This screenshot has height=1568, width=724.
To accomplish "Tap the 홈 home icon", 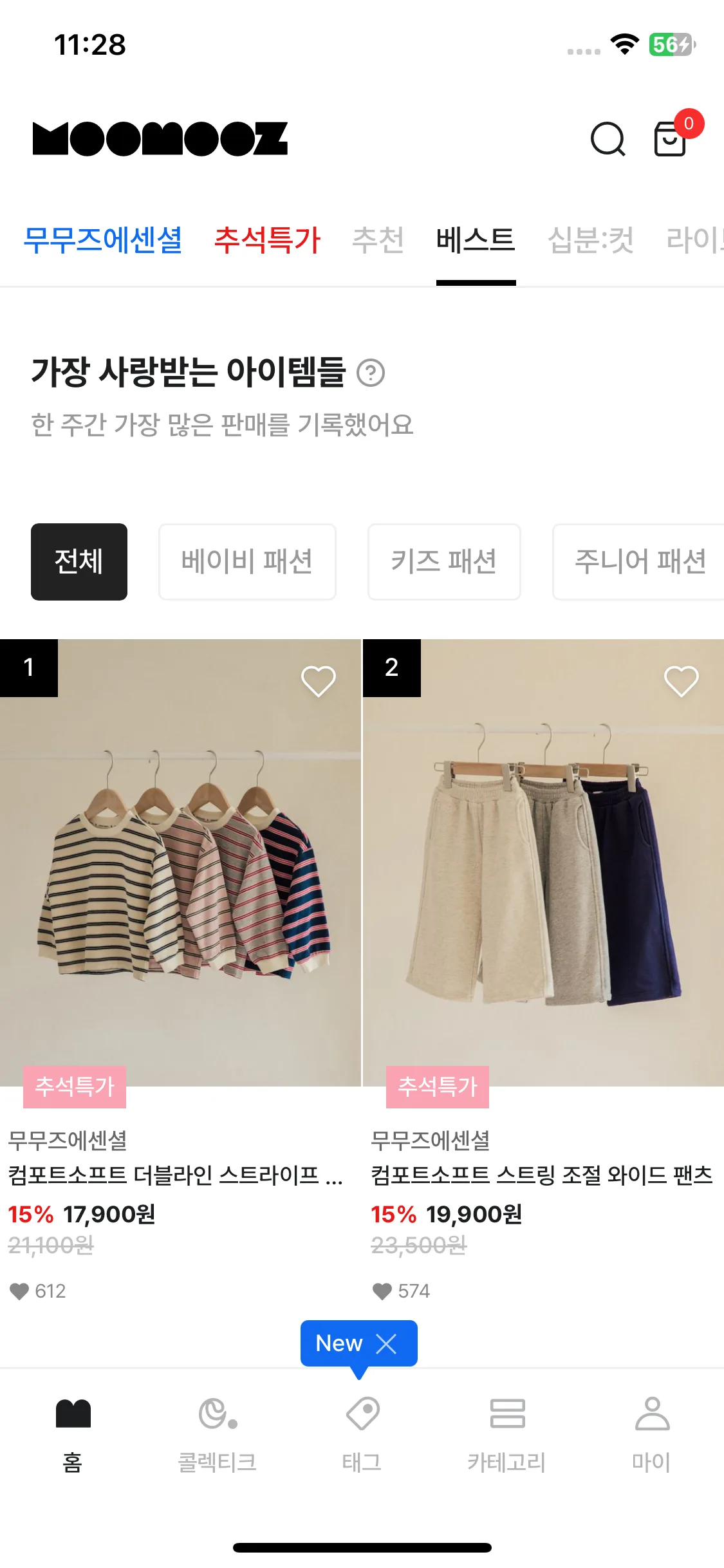I will pos(72,1416).
